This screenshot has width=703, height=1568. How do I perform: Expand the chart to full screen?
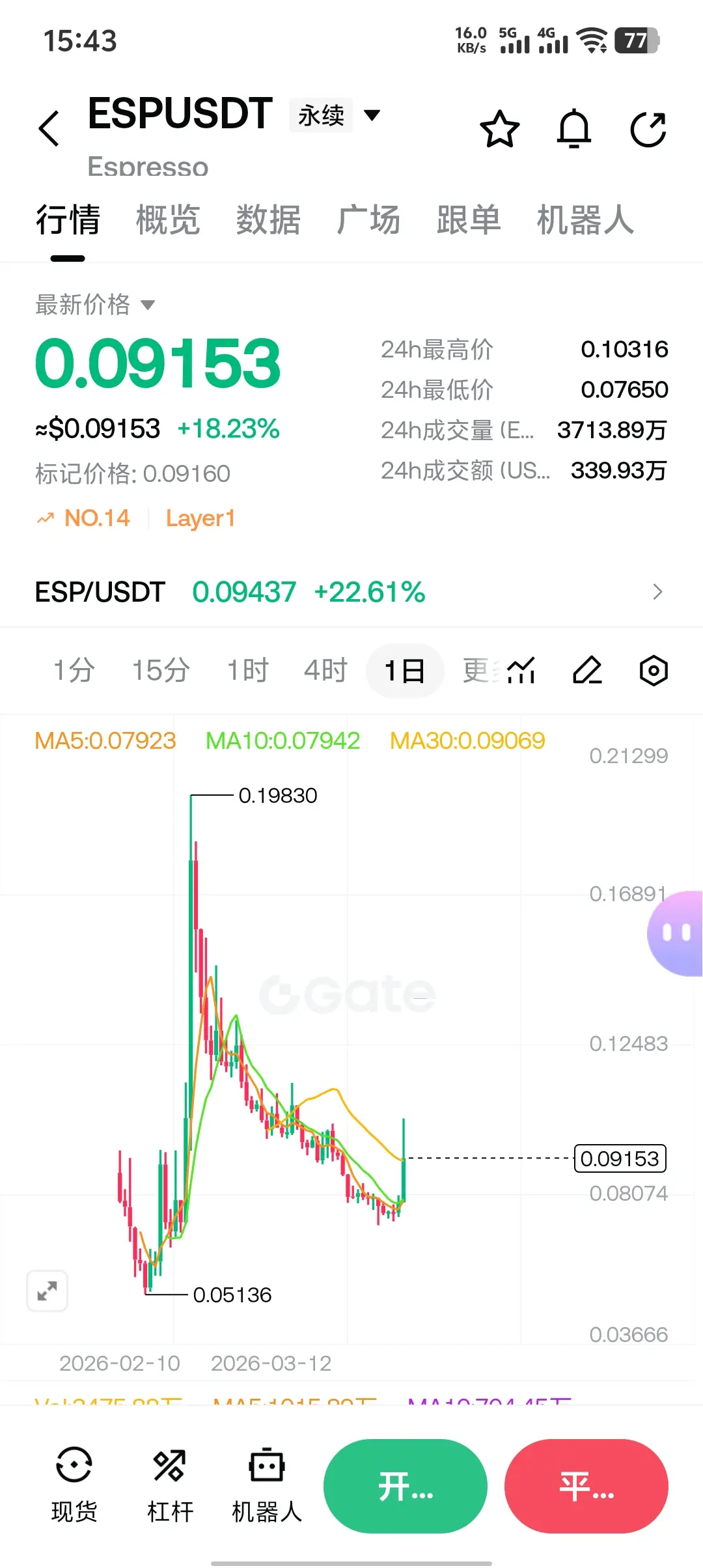pos(47,1291)
